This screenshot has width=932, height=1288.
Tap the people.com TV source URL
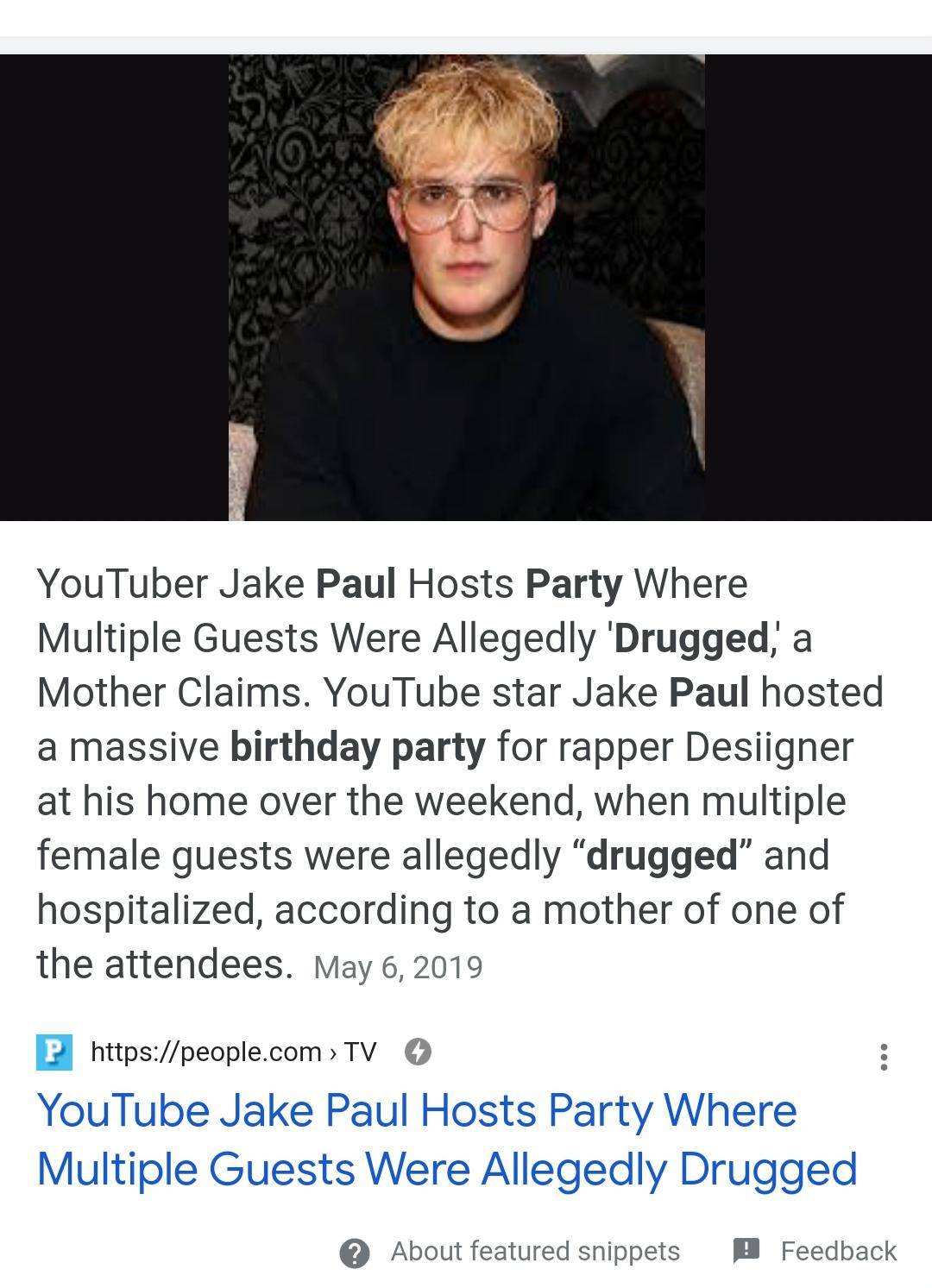tap(233, 1052)
